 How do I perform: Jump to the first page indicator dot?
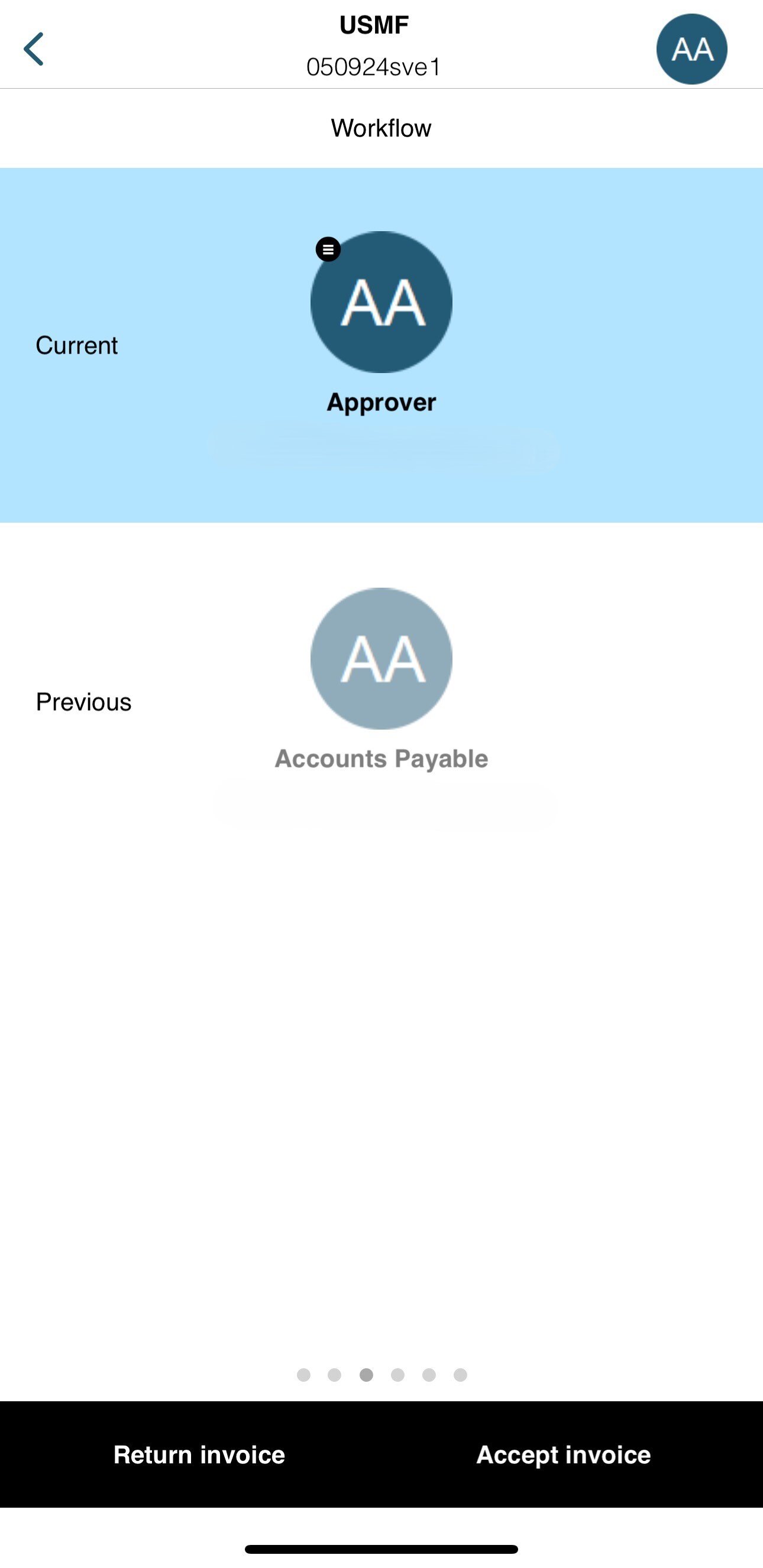coord(303,1375)
